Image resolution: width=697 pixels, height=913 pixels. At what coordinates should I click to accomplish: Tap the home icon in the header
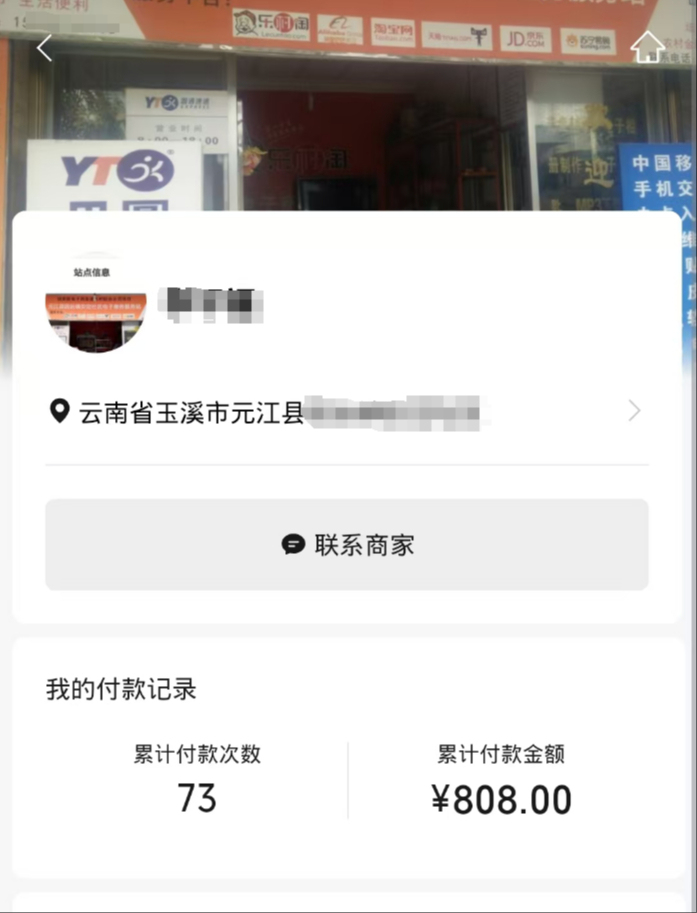coord(647,46)
